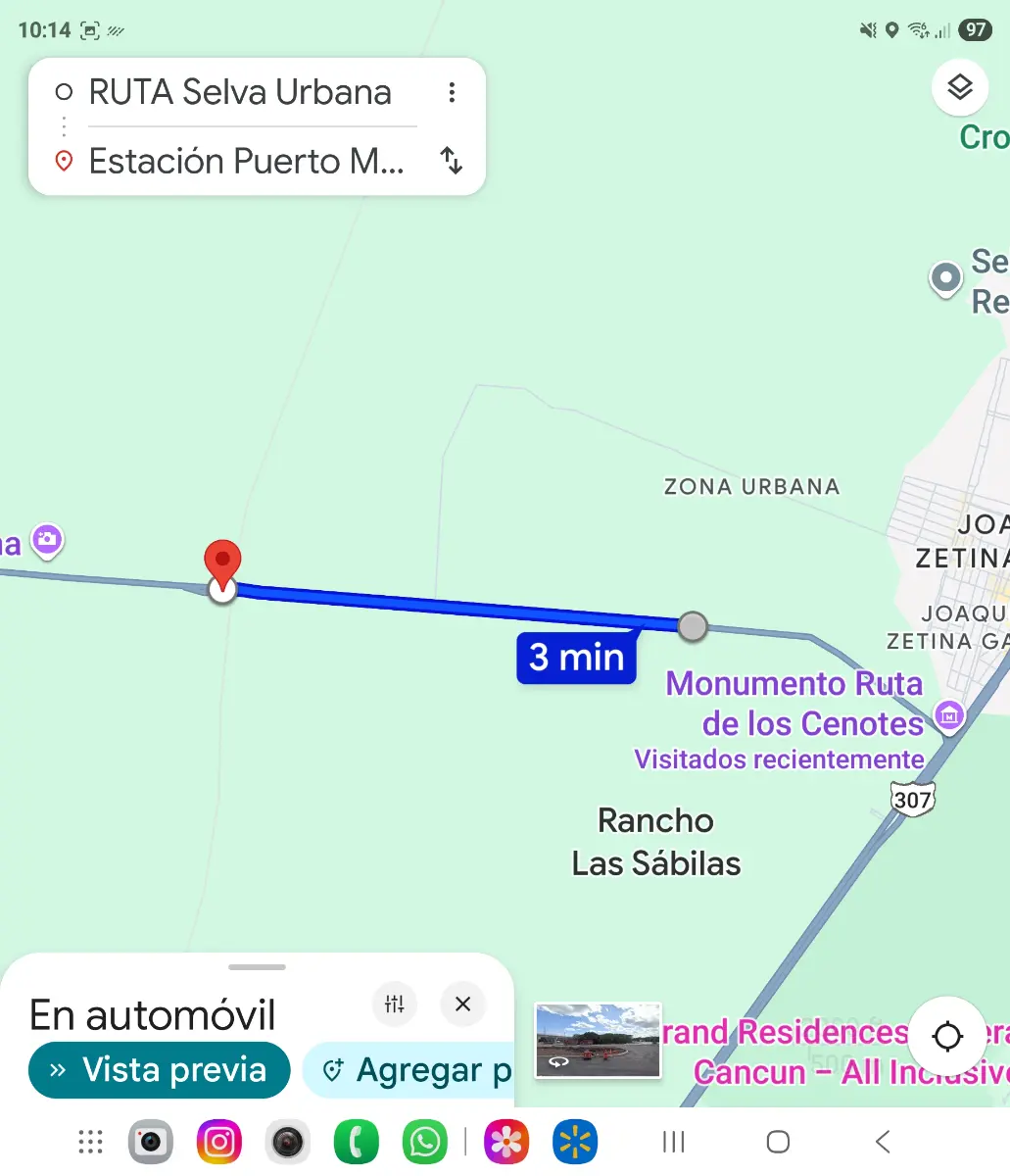Launch Instagram from the taskbar

(x=219, y=1142)
